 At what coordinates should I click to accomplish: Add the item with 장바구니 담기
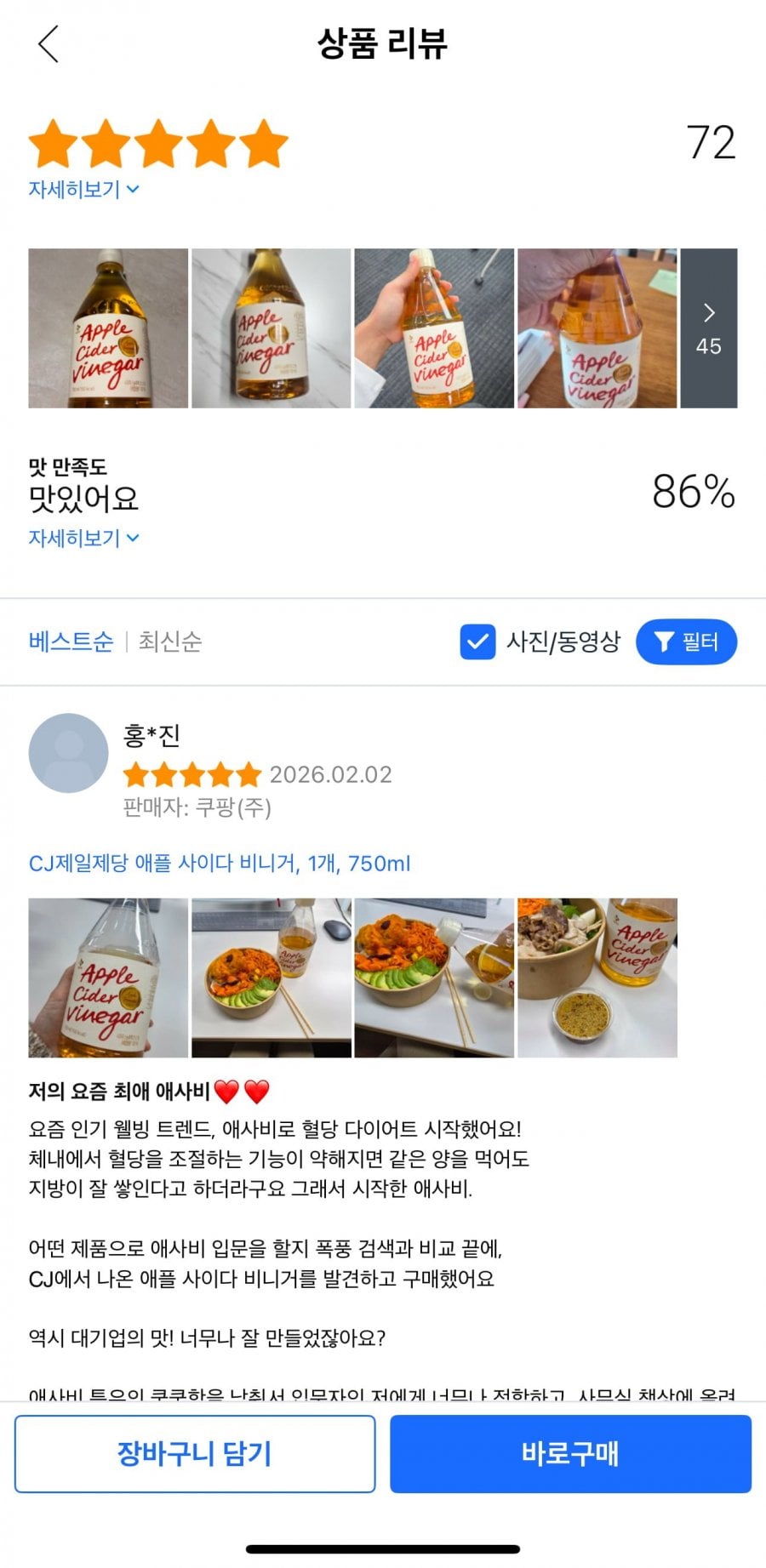click(x=195, y=1453)
